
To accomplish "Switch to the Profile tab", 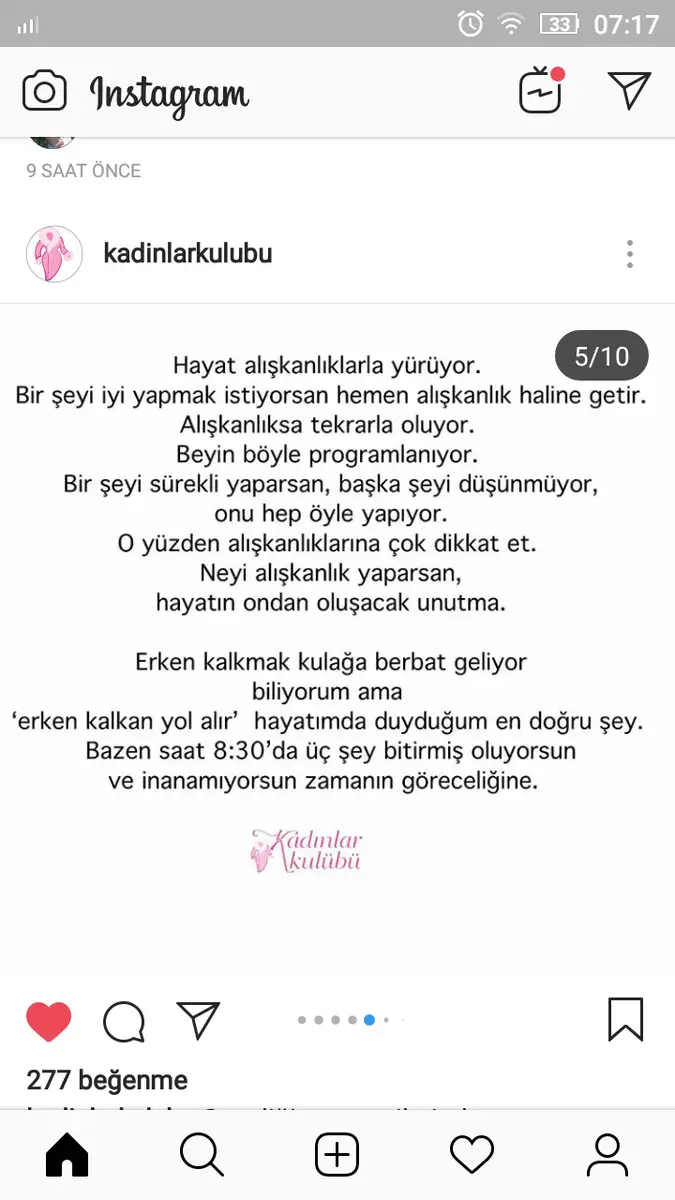I will pos(607,1156).
